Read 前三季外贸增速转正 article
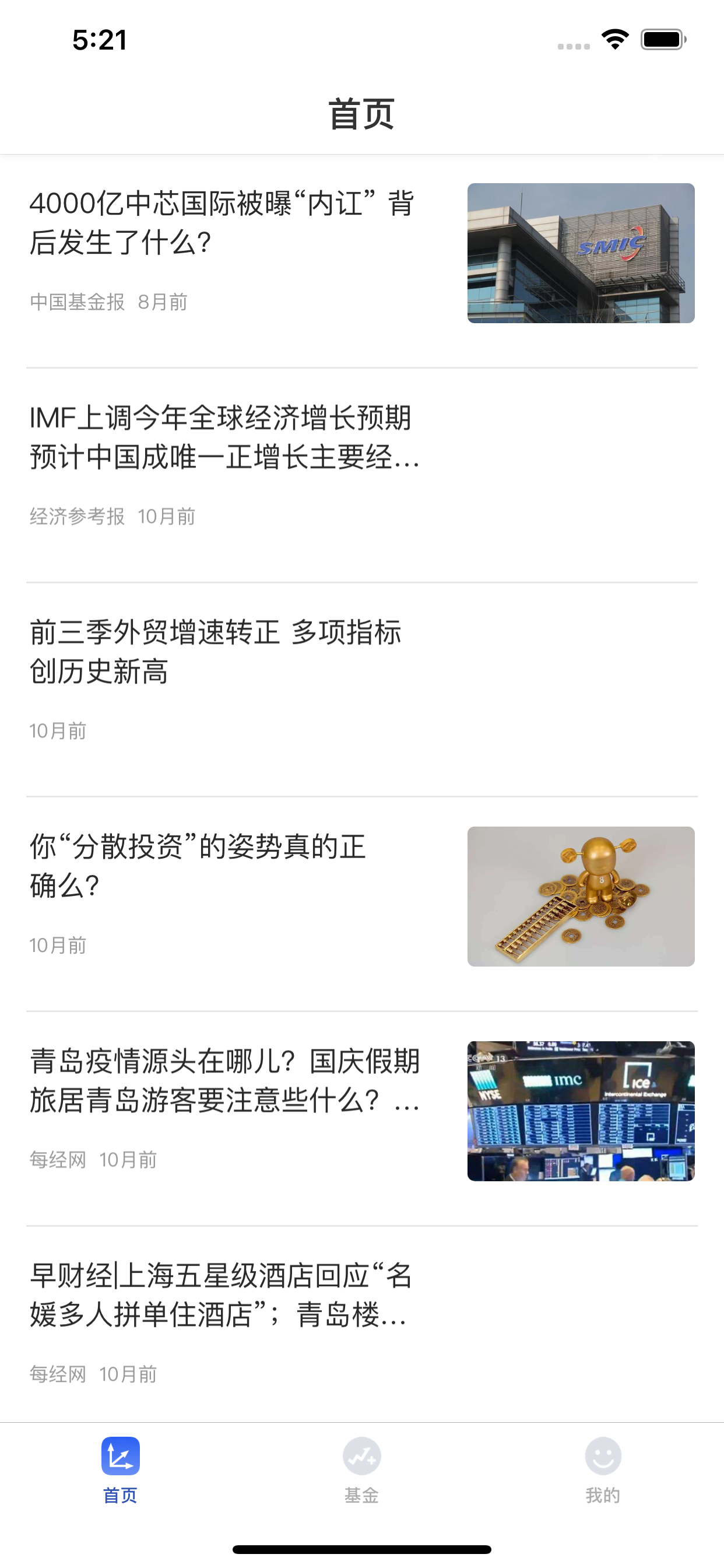Viewport: 724px width, 1568px height. coord(362,689)
